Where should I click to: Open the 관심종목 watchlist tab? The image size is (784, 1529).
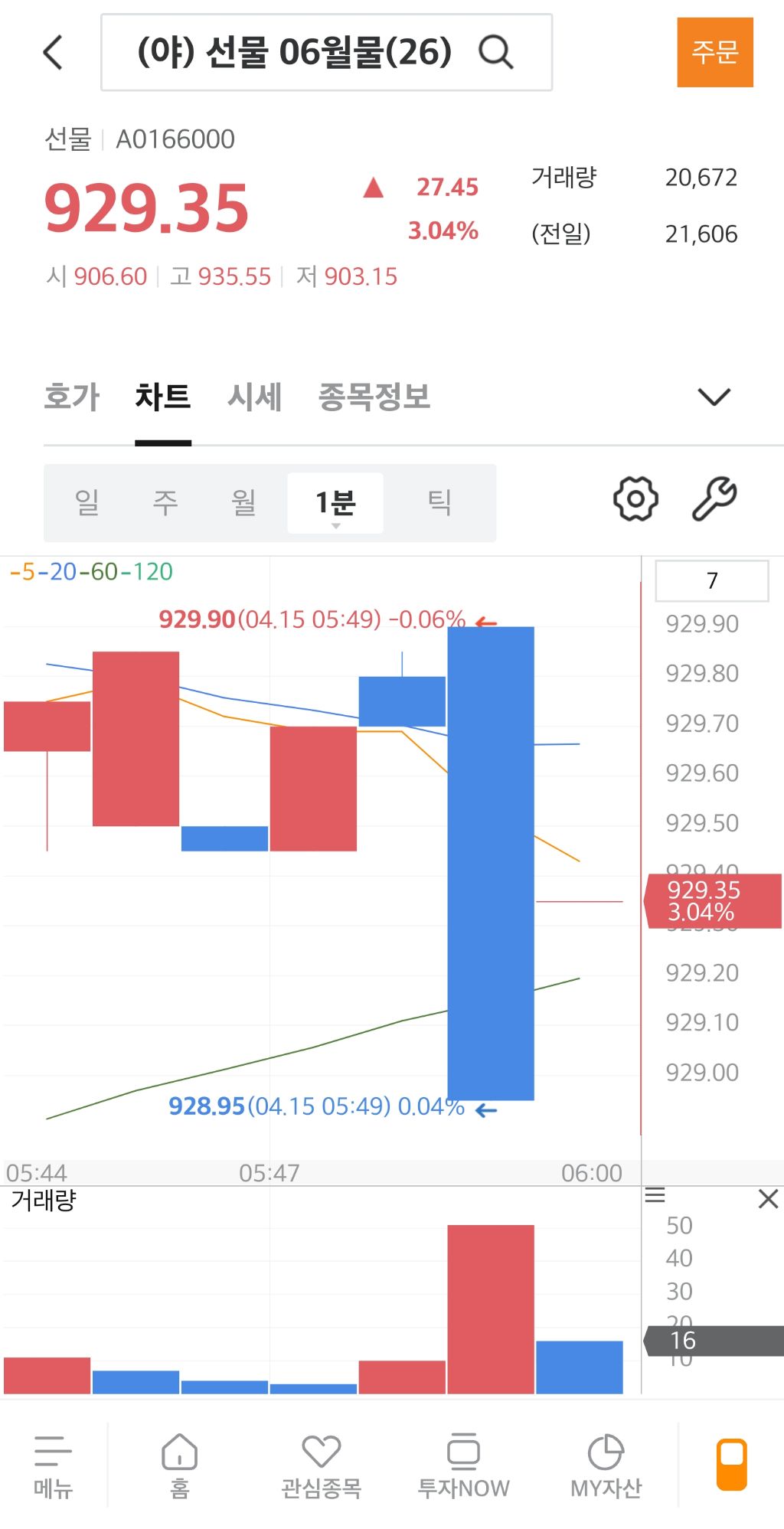321,1467
